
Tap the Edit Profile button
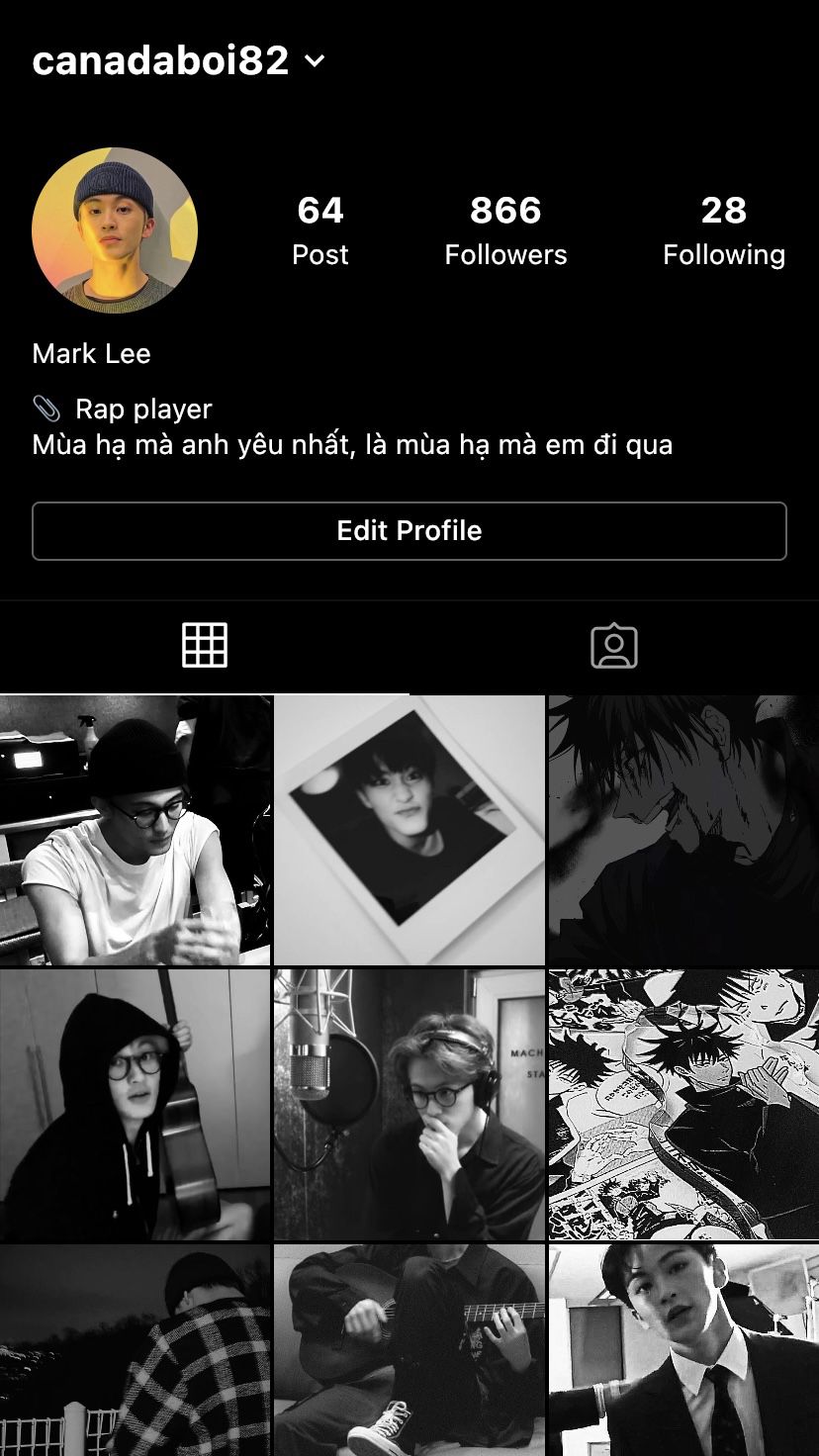[409, 531]
